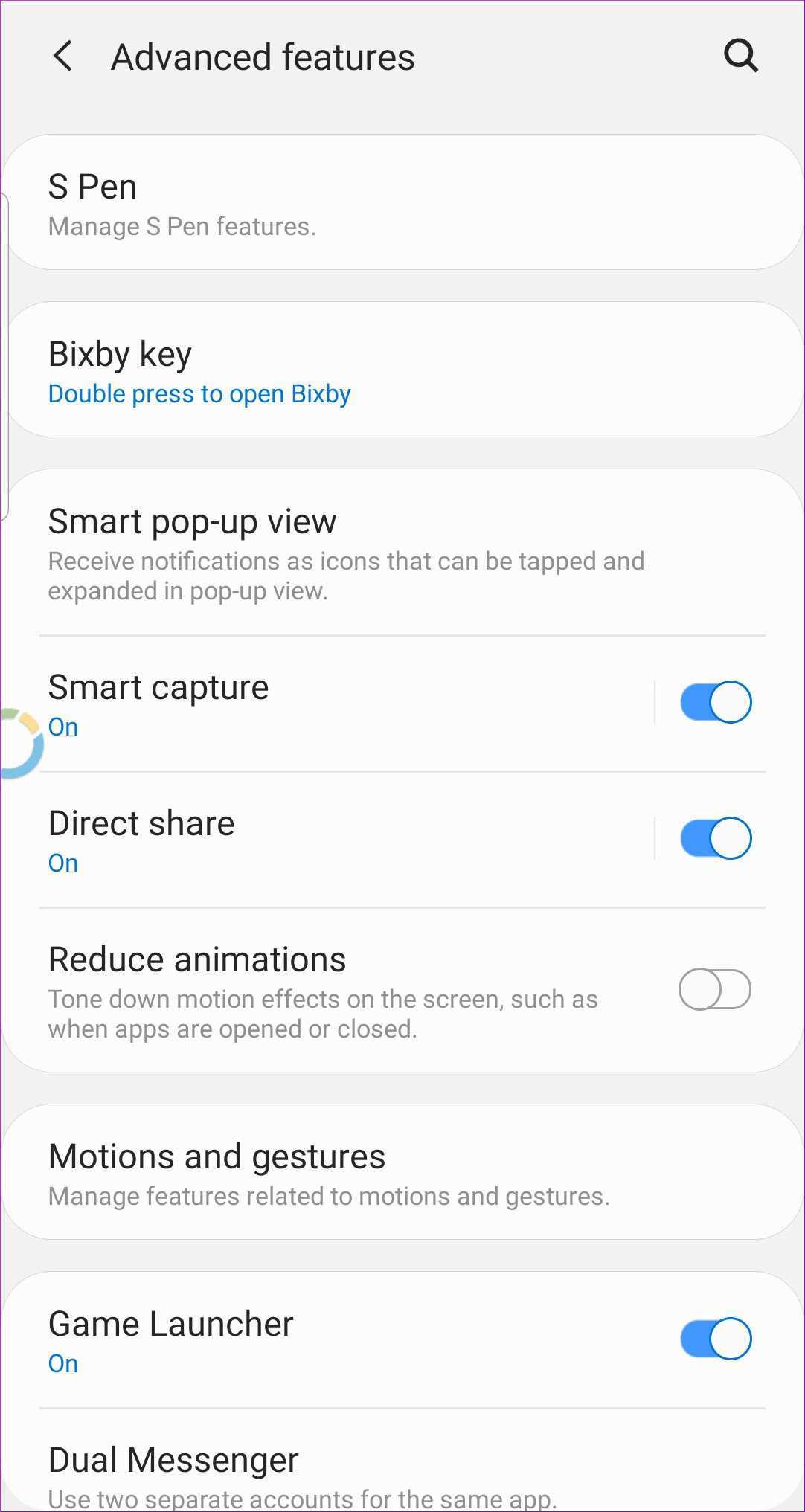Go back from Advanced features

63,57
